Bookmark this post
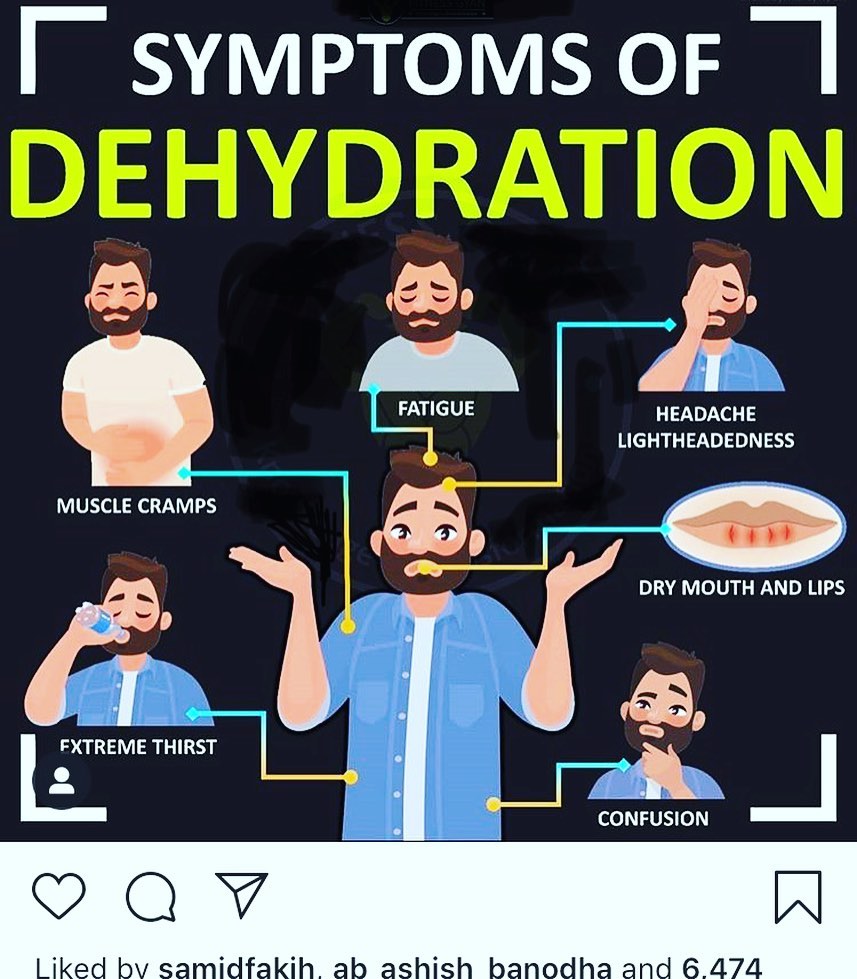 coord(797,896)
